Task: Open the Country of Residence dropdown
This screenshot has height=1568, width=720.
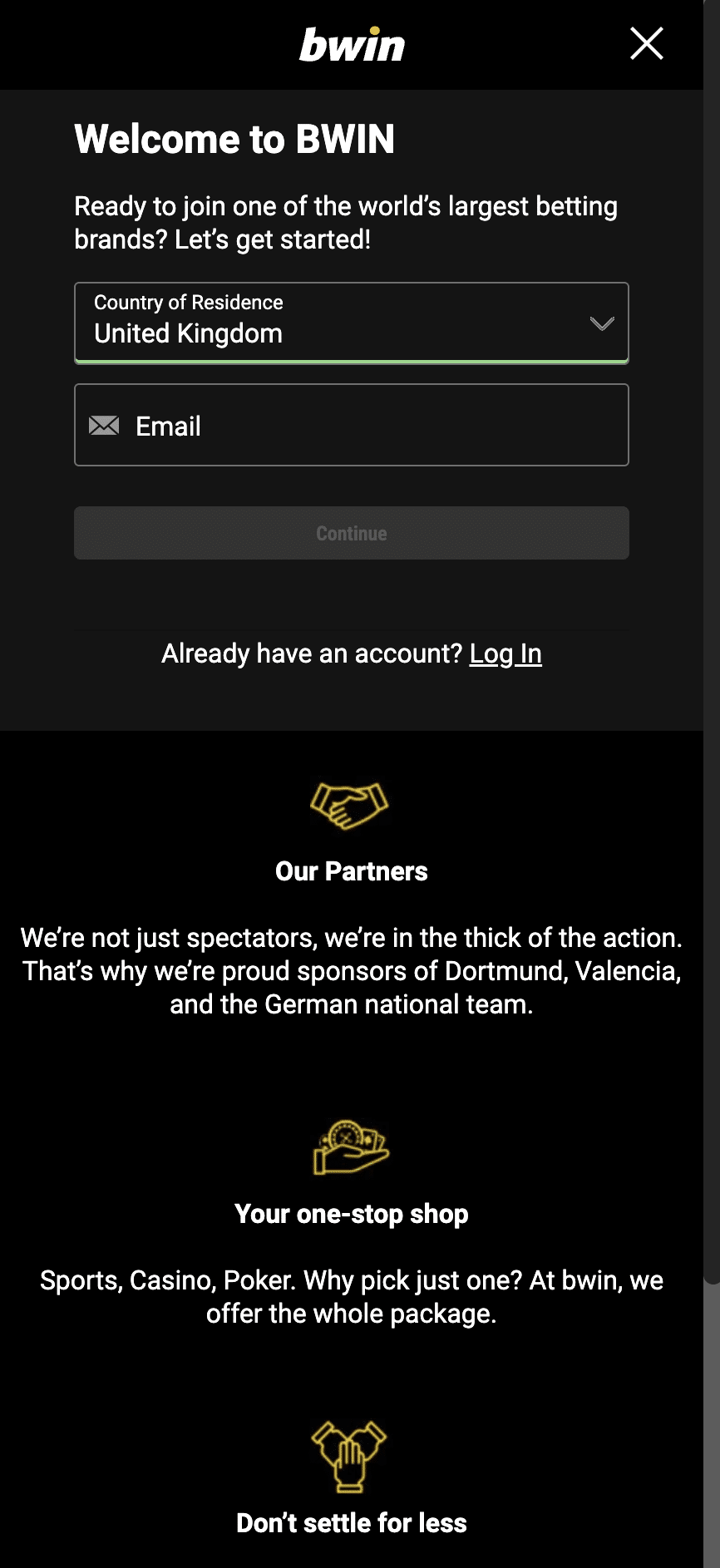Action: tap(351, 323)
